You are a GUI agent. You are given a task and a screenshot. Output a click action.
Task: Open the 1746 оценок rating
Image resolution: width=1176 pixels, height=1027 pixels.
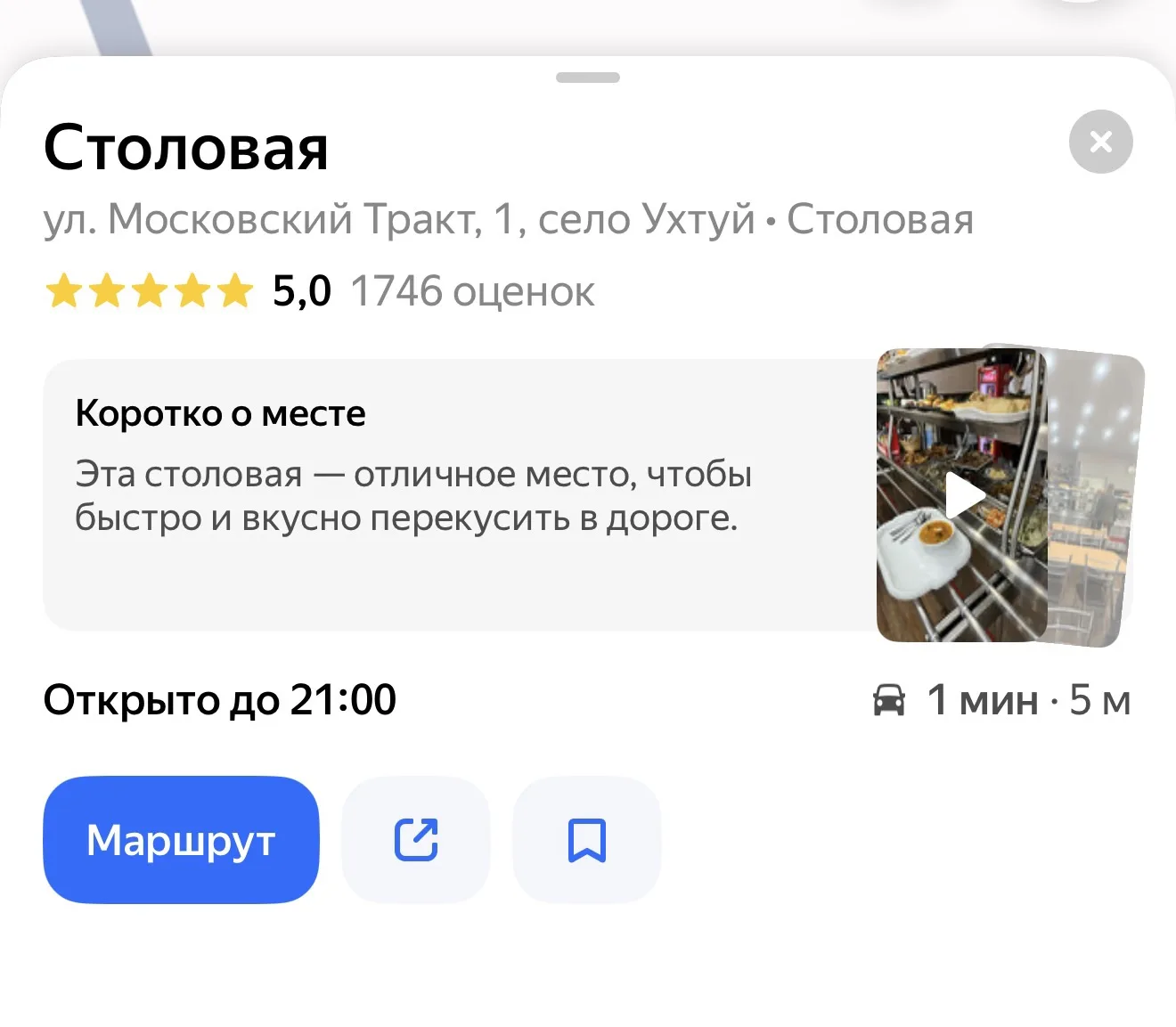click(x=472, y=291)
